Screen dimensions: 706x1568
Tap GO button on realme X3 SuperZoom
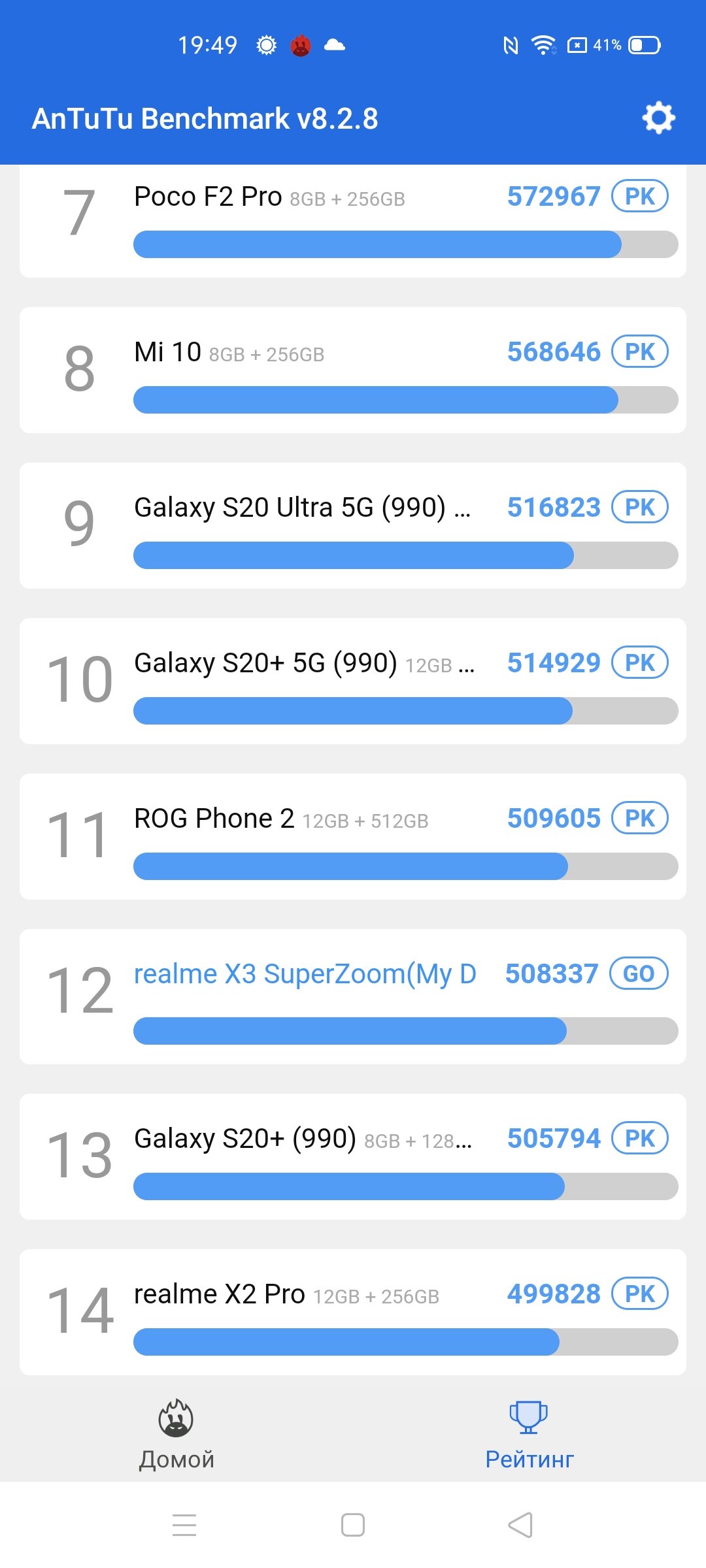tap(639, 973)
